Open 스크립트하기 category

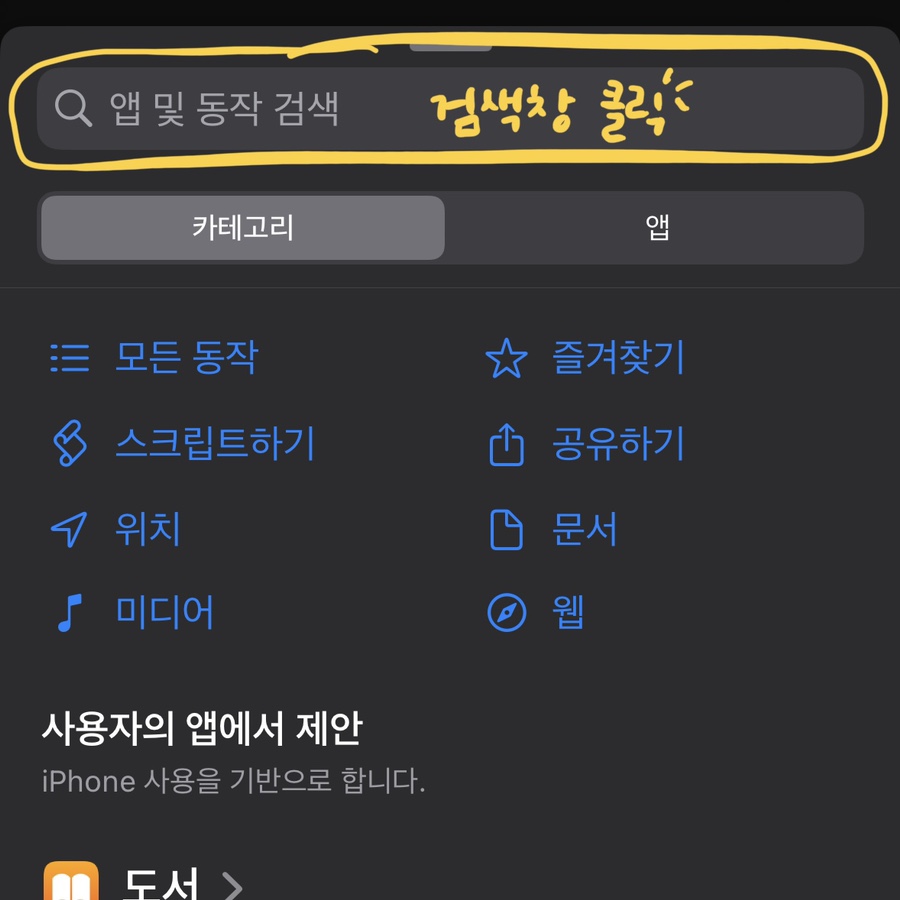(214, 443)
